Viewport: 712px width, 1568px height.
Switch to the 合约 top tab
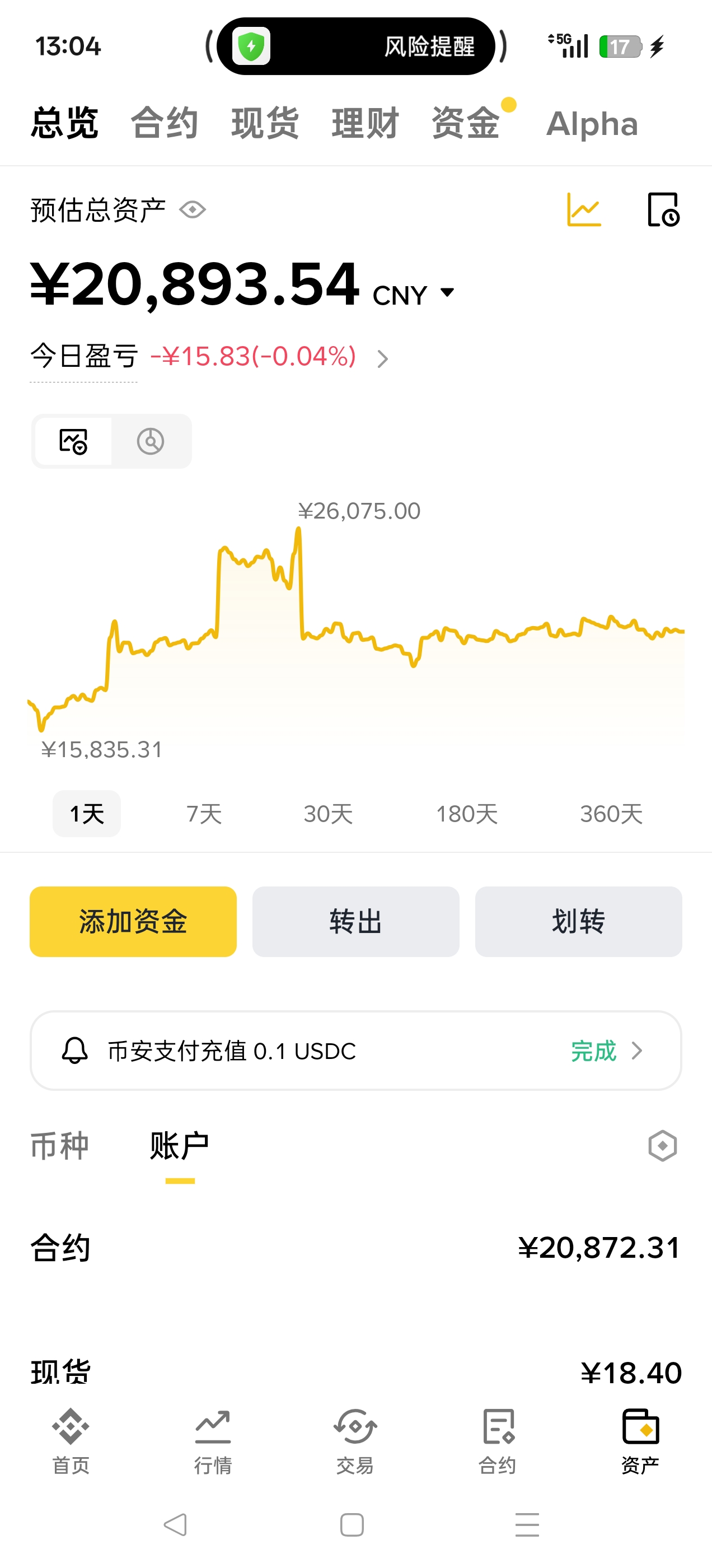click(165, 124)
